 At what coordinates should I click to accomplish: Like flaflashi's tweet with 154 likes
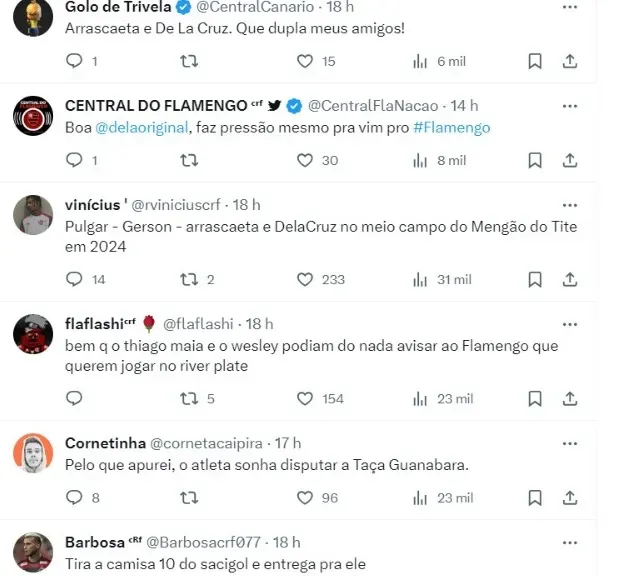coord(306,398)
